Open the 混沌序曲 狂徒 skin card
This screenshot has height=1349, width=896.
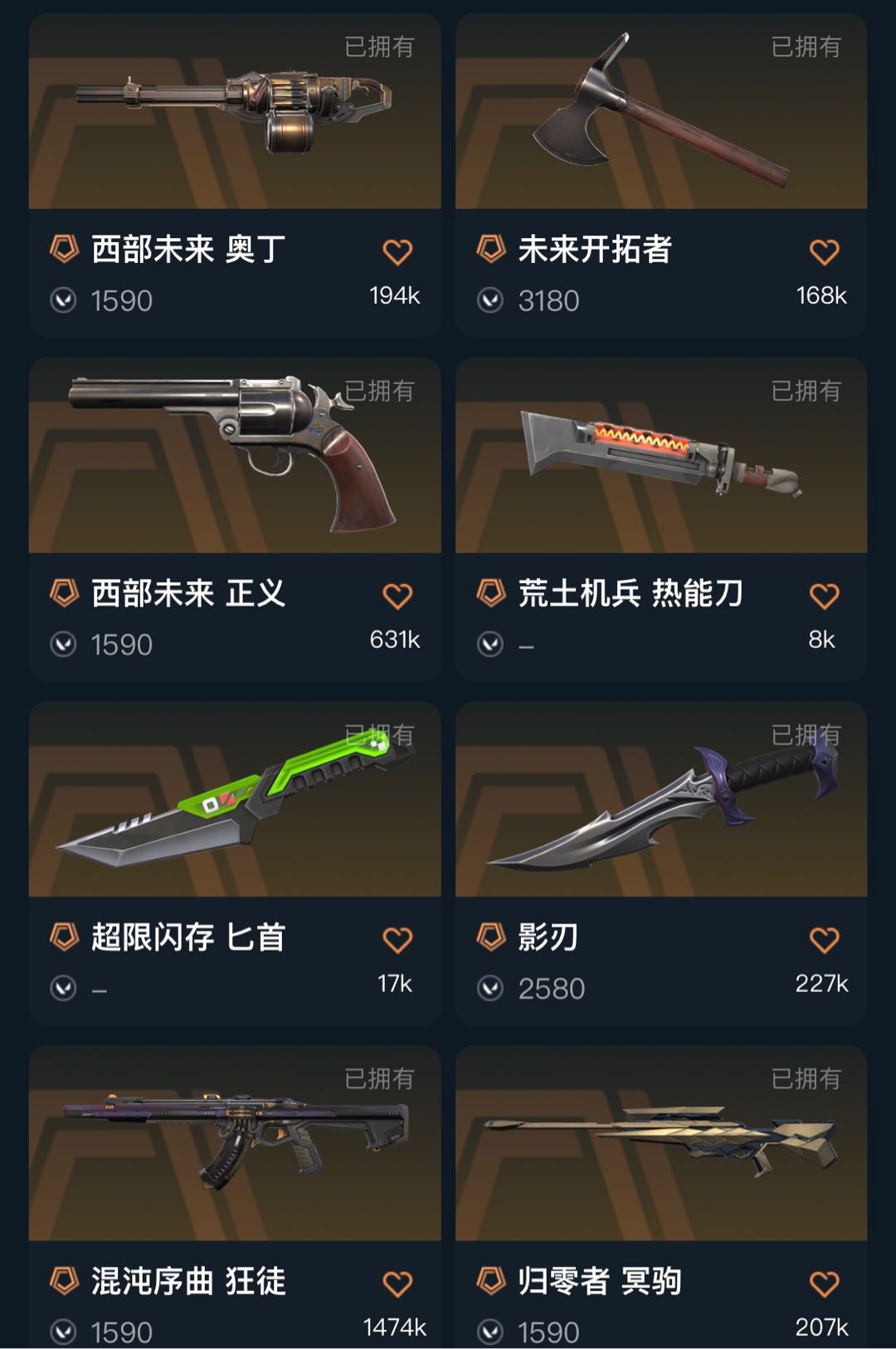click(234, 1145)
